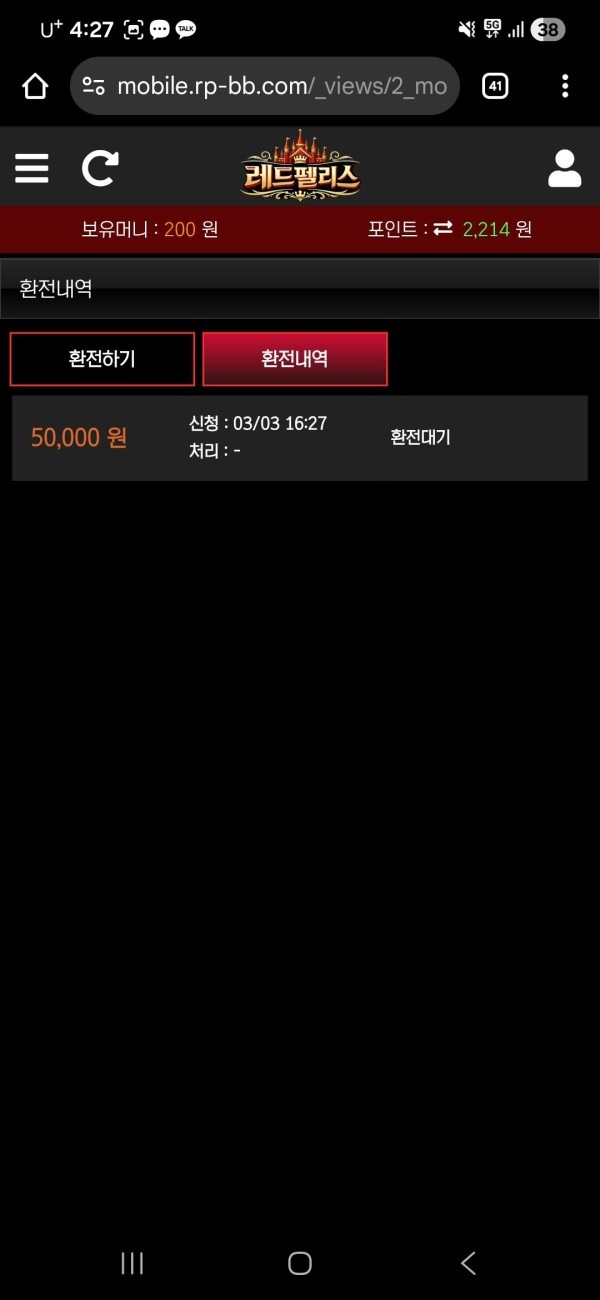Switch to the 환전하기 tab

coord(102,359)
